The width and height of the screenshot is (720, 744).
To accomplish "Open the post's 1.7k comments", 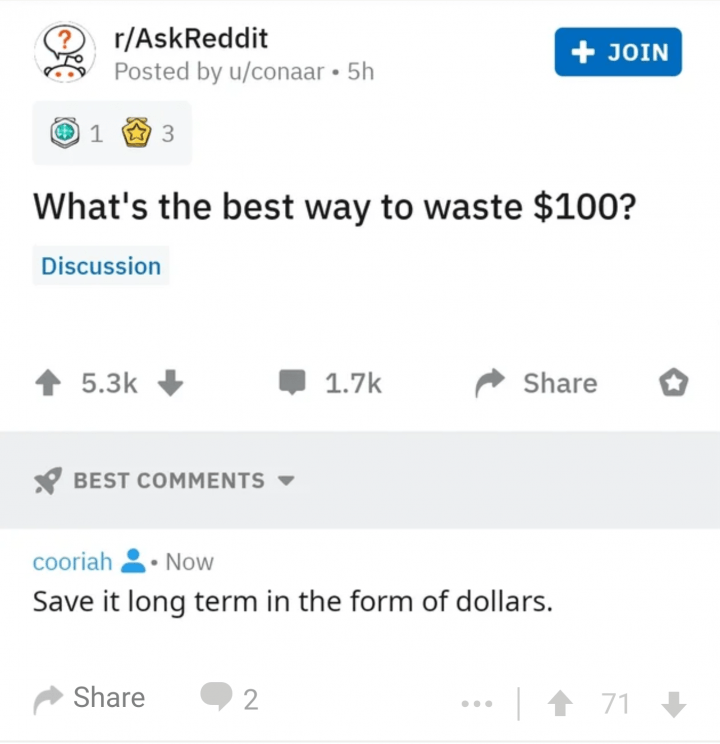I will click(x=330, y=383).
